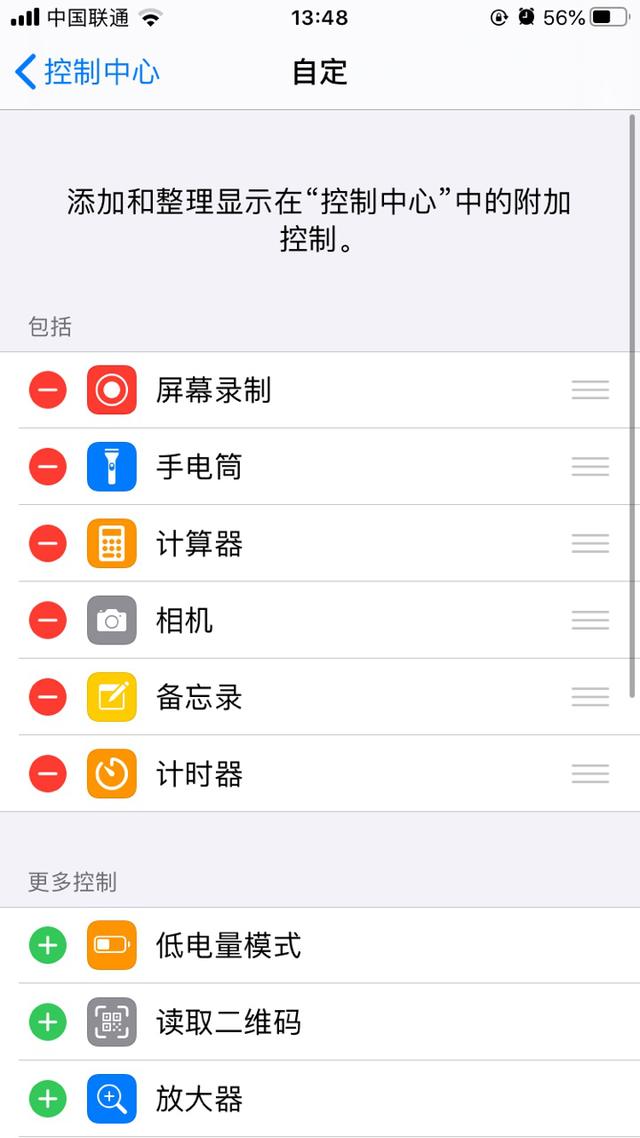
Task: Remove 备忘录 from included controls
Action: click(x=48, y=697)
